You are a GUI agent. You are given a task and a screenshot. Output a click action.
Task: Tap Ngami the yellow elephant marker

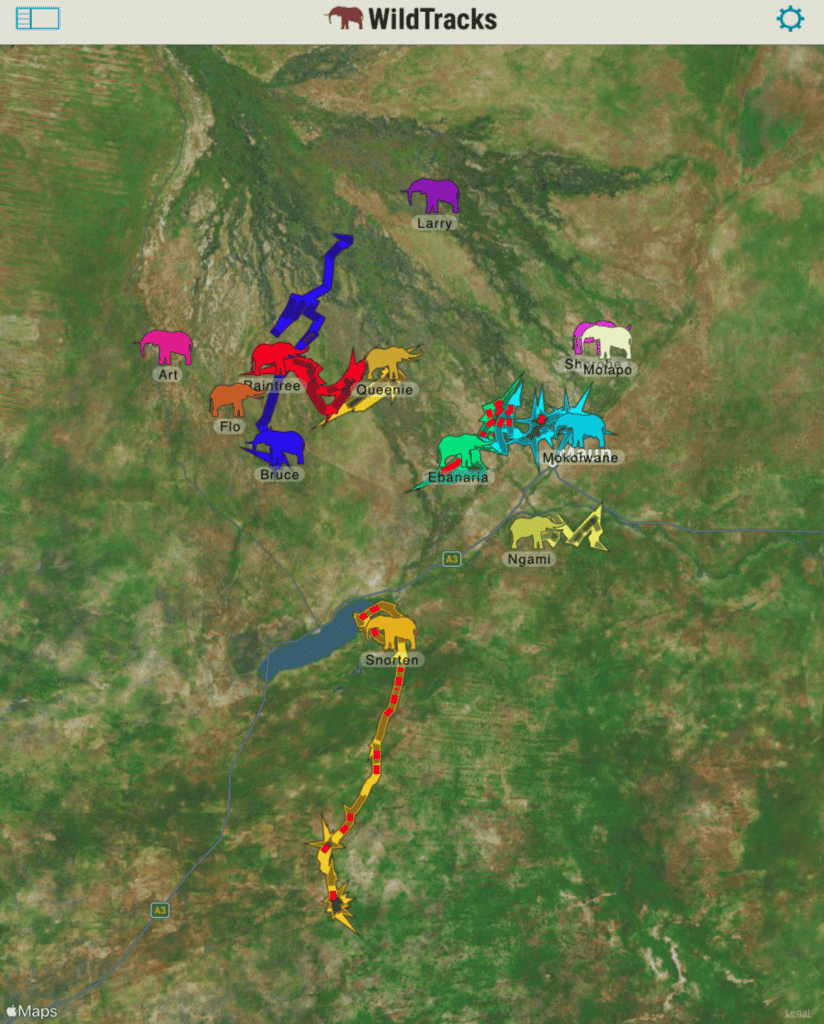535,531
